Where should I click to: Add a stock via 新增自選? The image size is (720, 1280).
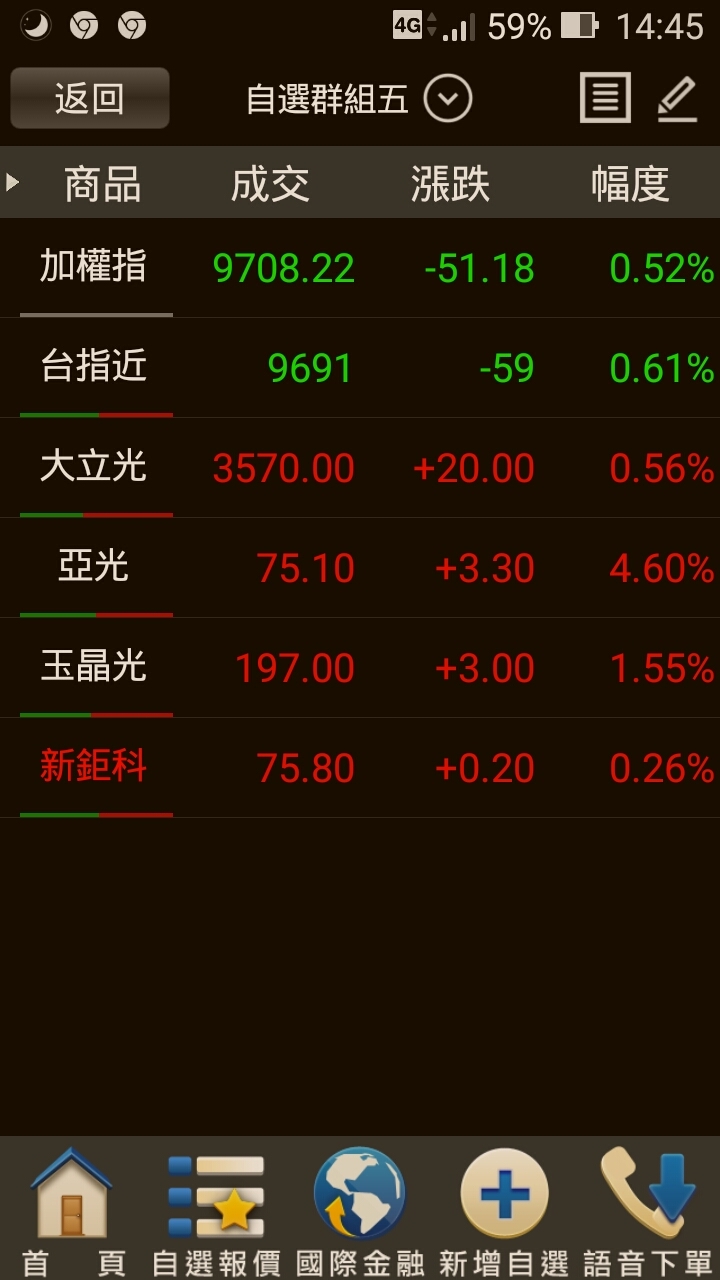pos(504,1210)
